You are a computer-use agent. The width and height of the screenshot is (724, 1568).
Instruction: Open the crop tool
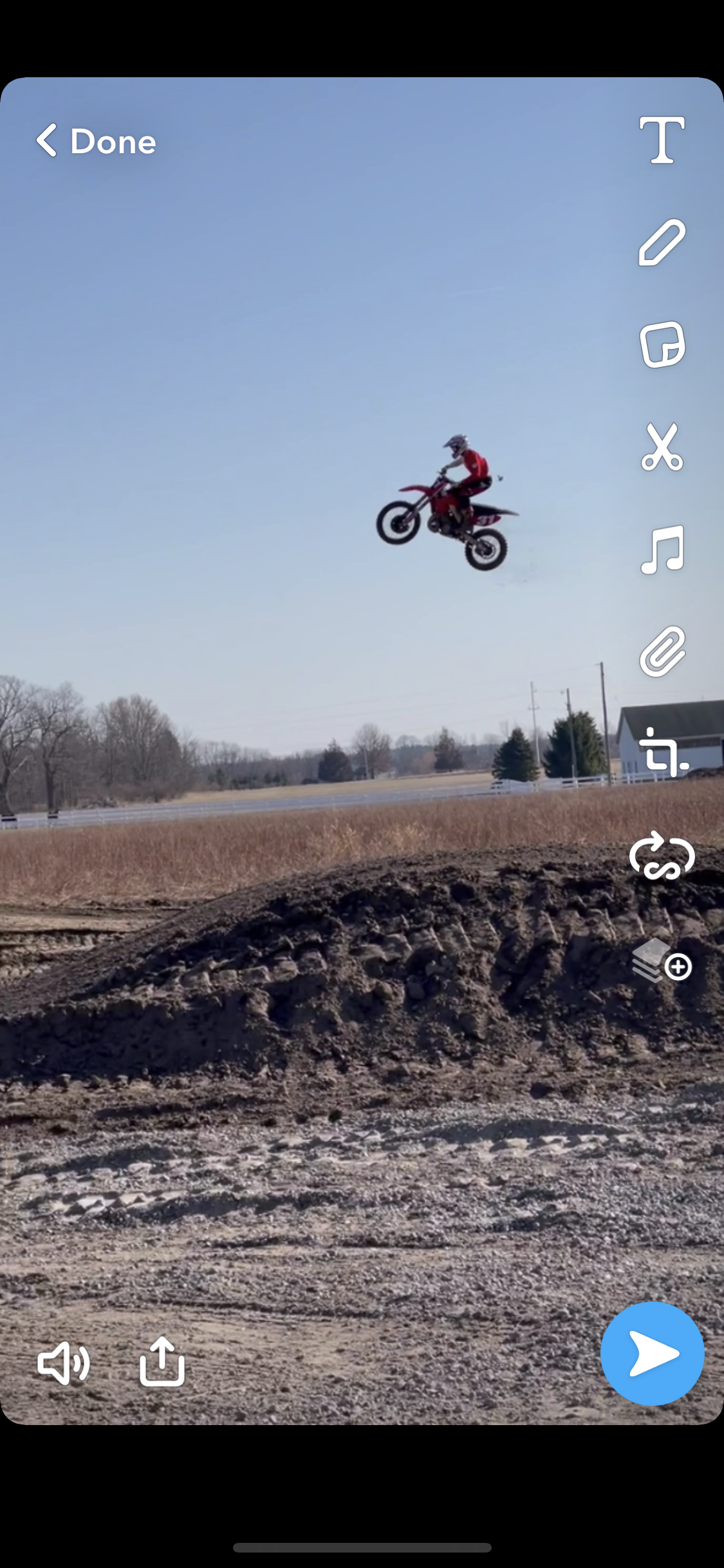(664, 752)
